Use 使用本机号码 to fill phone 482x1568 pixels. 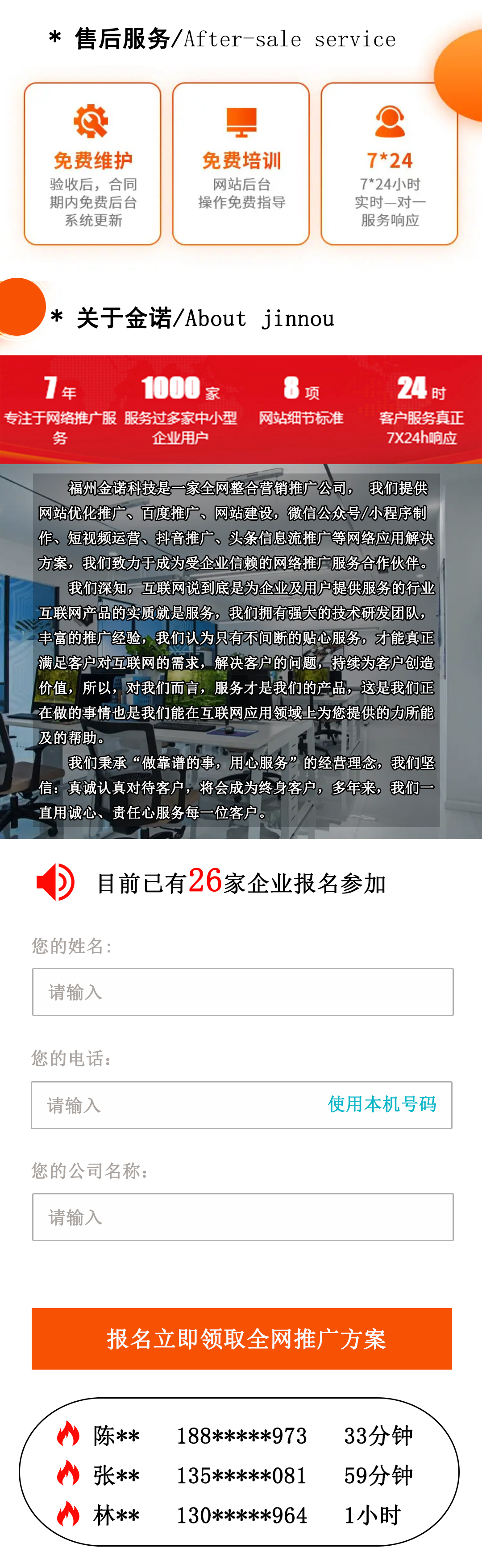[382, 1104]
